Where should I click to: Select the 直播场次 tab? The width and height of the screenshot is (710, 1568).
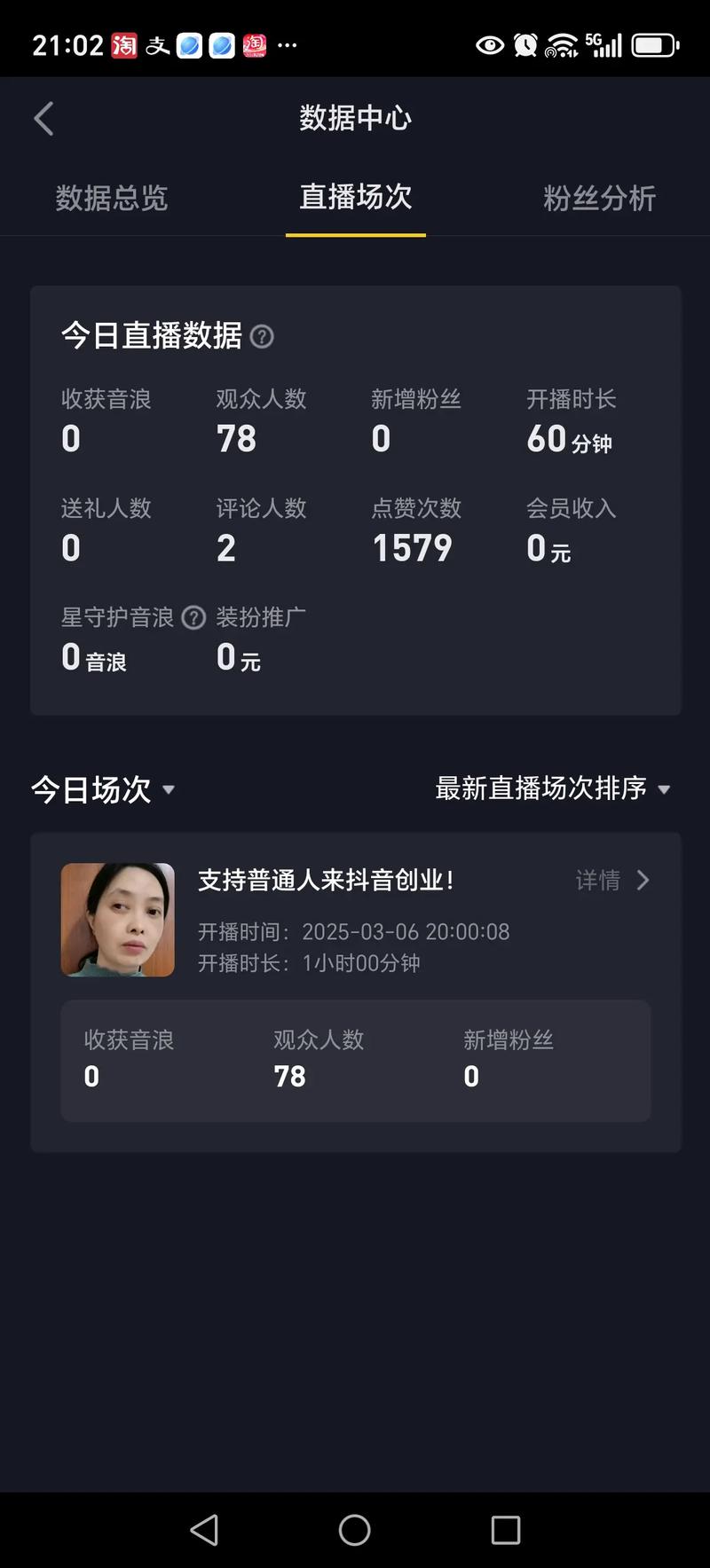pyautogui.click(x=355, y=198)
